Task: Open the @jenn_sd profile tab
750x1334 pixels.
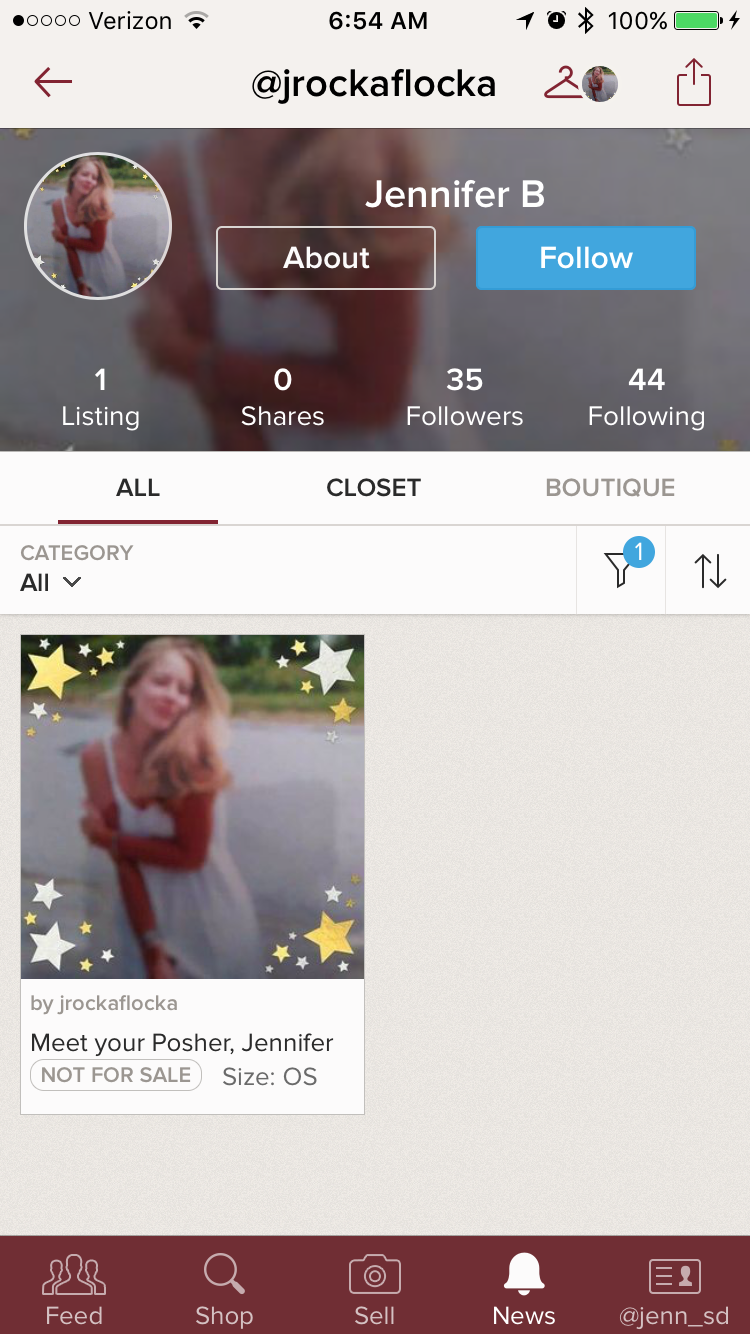Action: point(674,1288)
